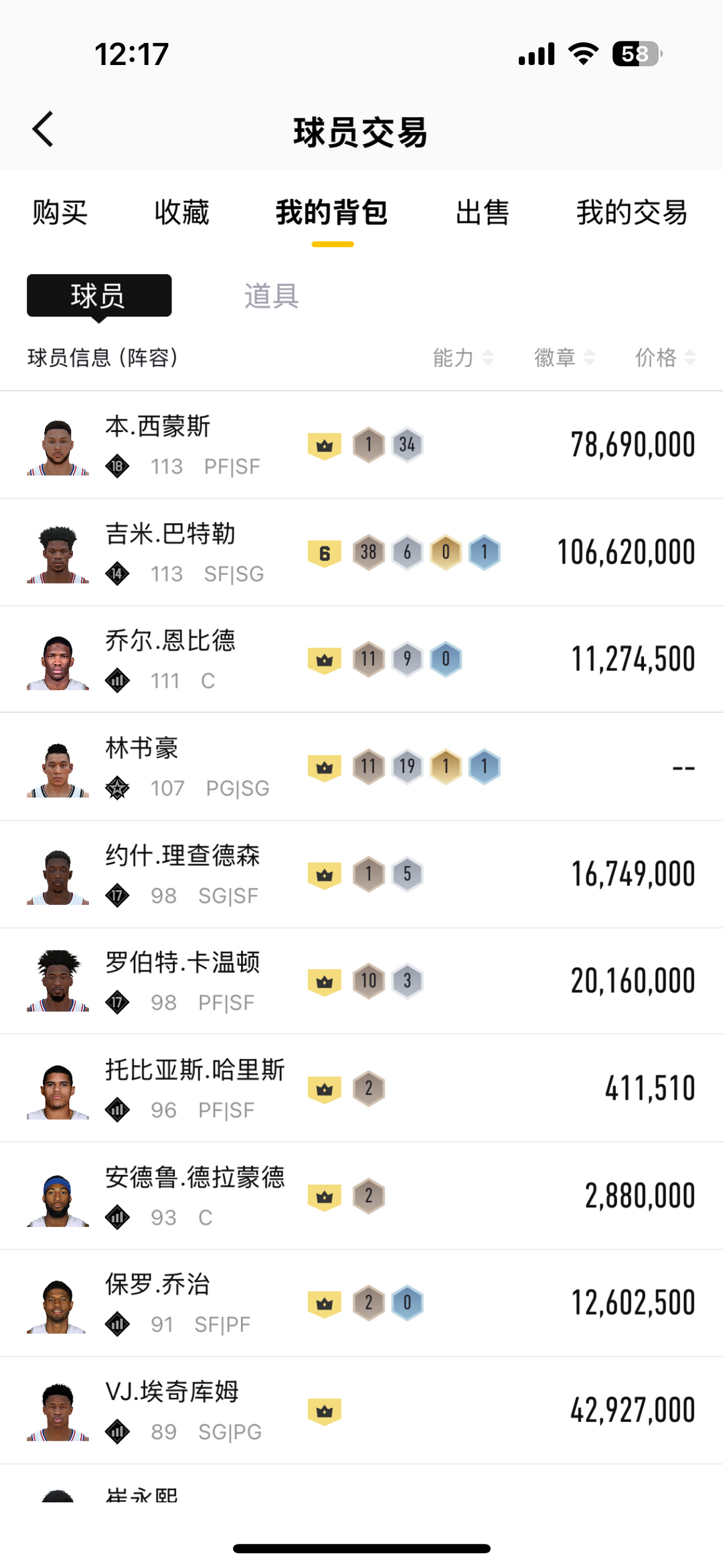The width and height of the screenshot is (723, 1568).
Task: Select the 道具 sub-tab
Action: click(x=271, y=295)
